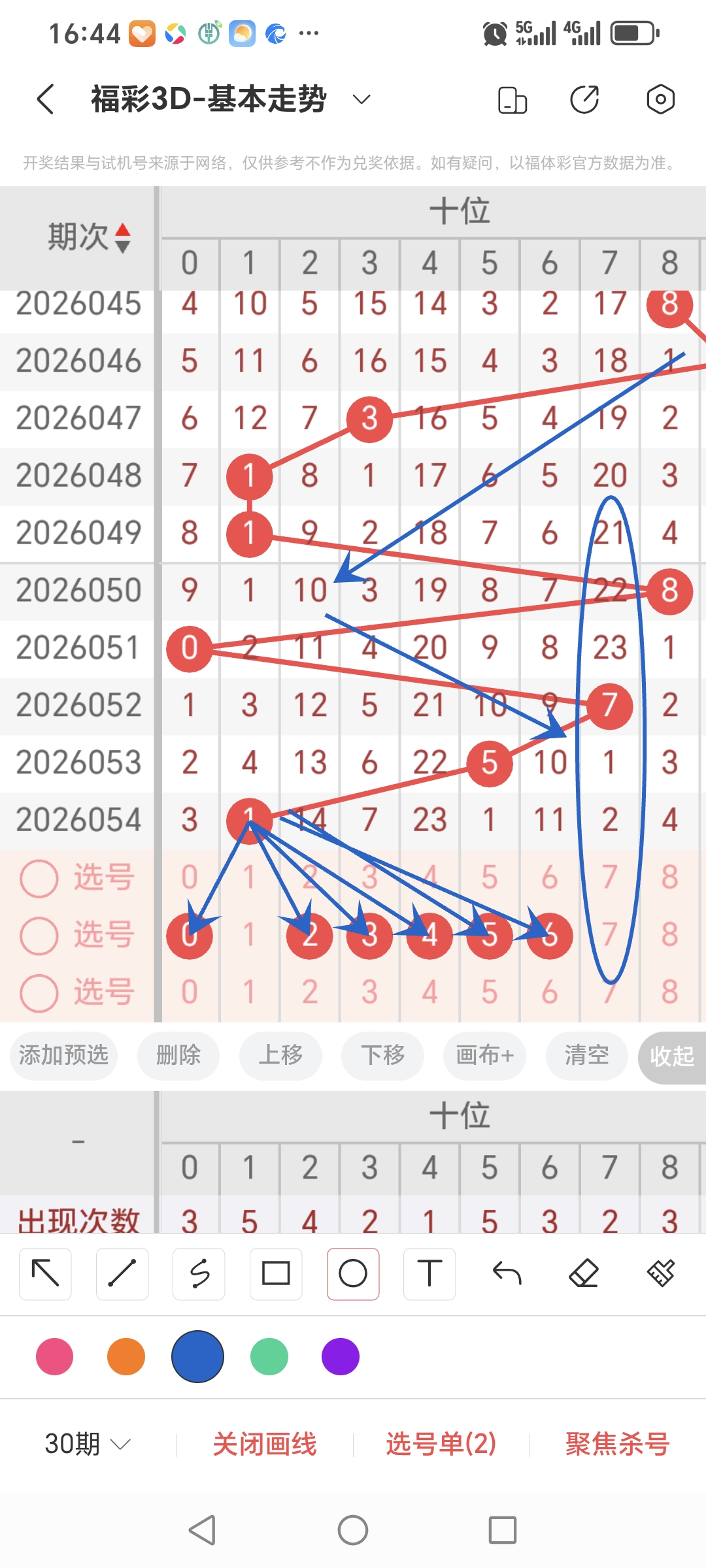Select the arrow drawing tool

pos(45,1273)
